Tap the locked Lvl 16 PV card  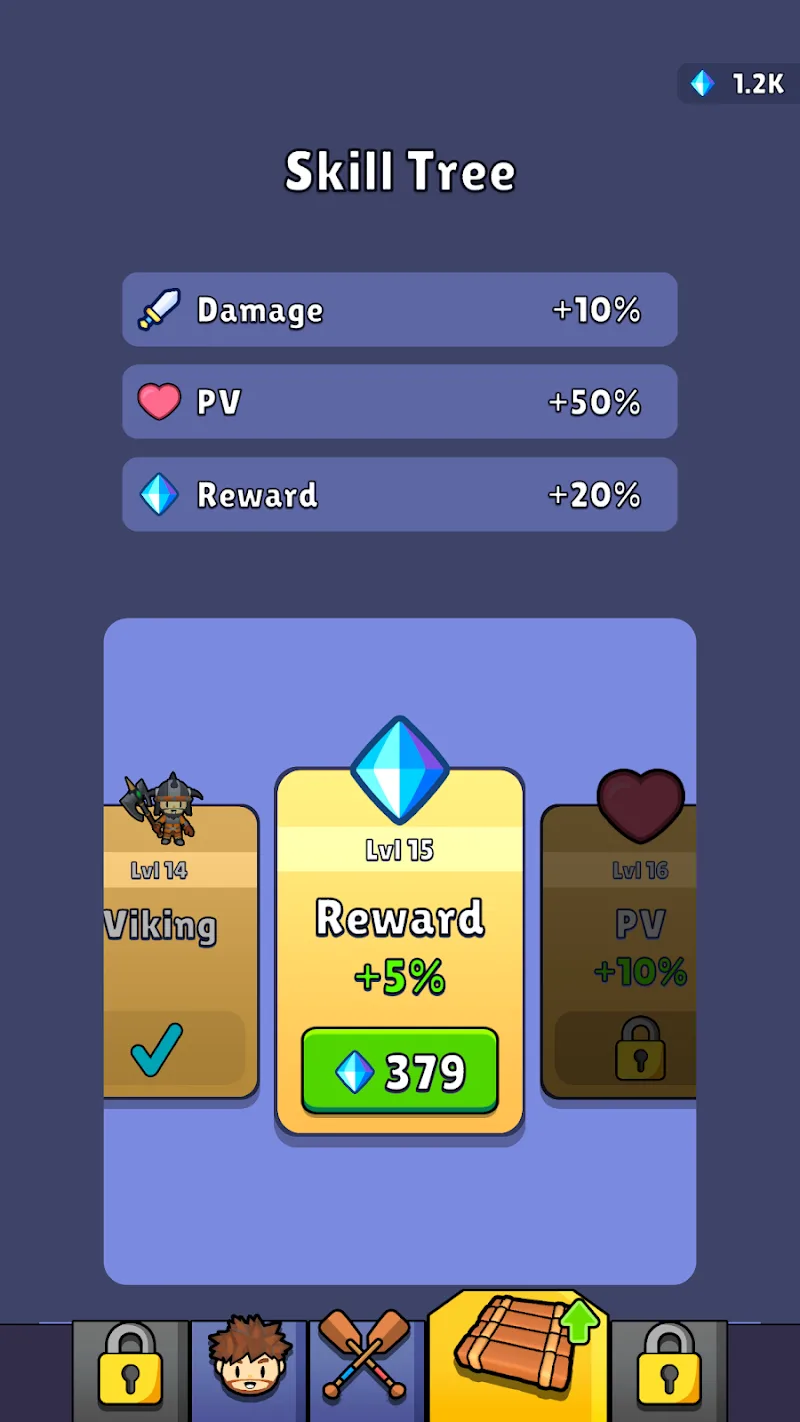620,950
